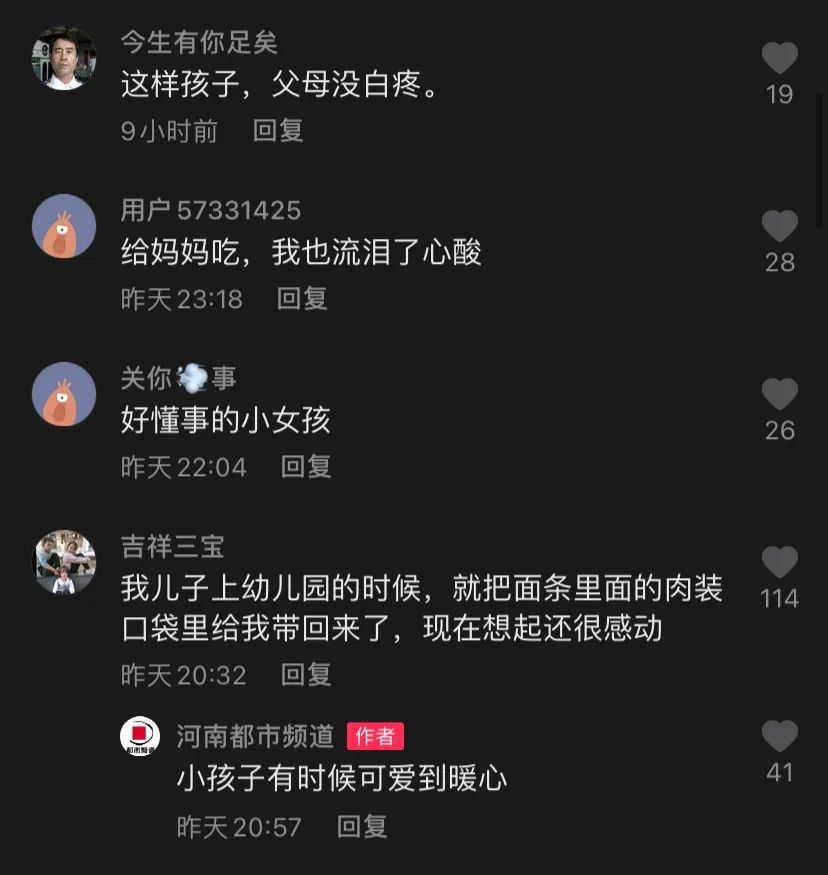Reply to 用户57331425's comment

pos(302,298)
